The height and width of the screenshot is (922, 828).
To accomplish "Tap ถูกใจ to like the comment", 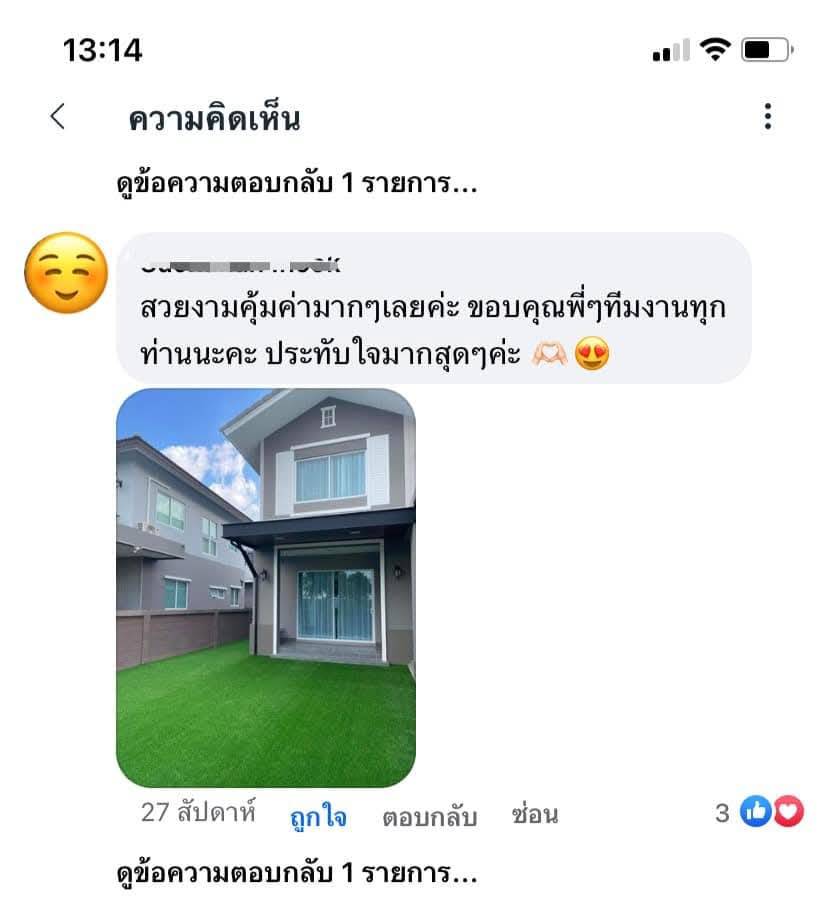I will [x=318, y=815].
